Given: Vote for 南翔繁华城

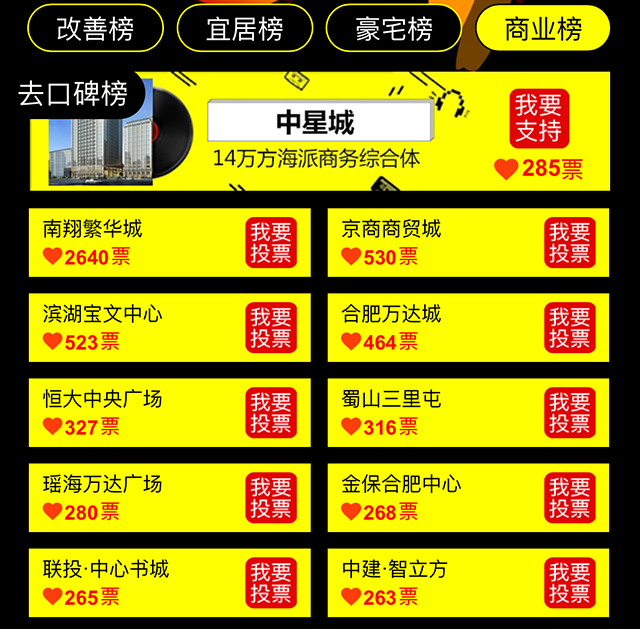Looking at the screenshot, I should (x=271, y=243).
